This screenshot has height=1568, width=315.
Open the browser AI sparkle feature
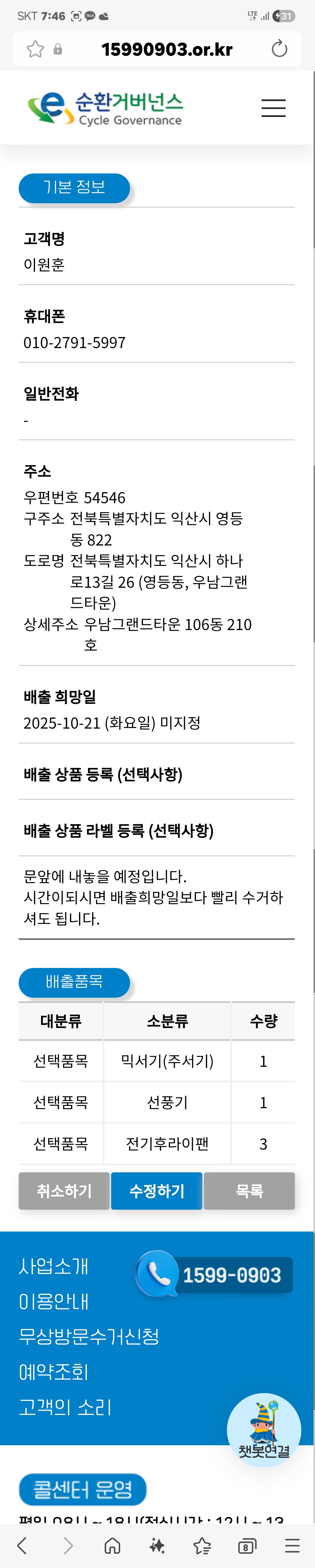point(157,1545)
